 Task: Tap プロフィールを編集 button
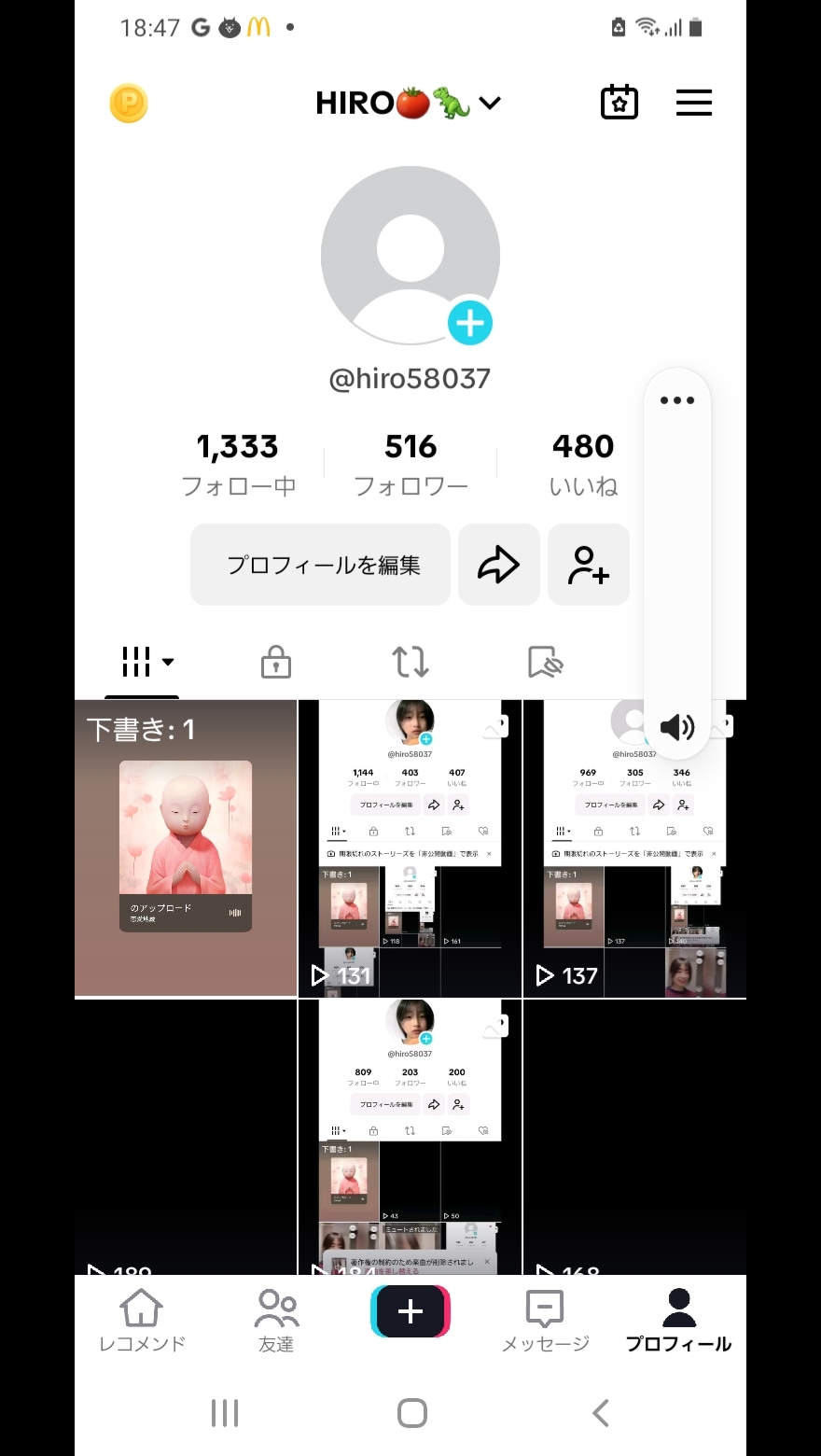click(321, 565)
